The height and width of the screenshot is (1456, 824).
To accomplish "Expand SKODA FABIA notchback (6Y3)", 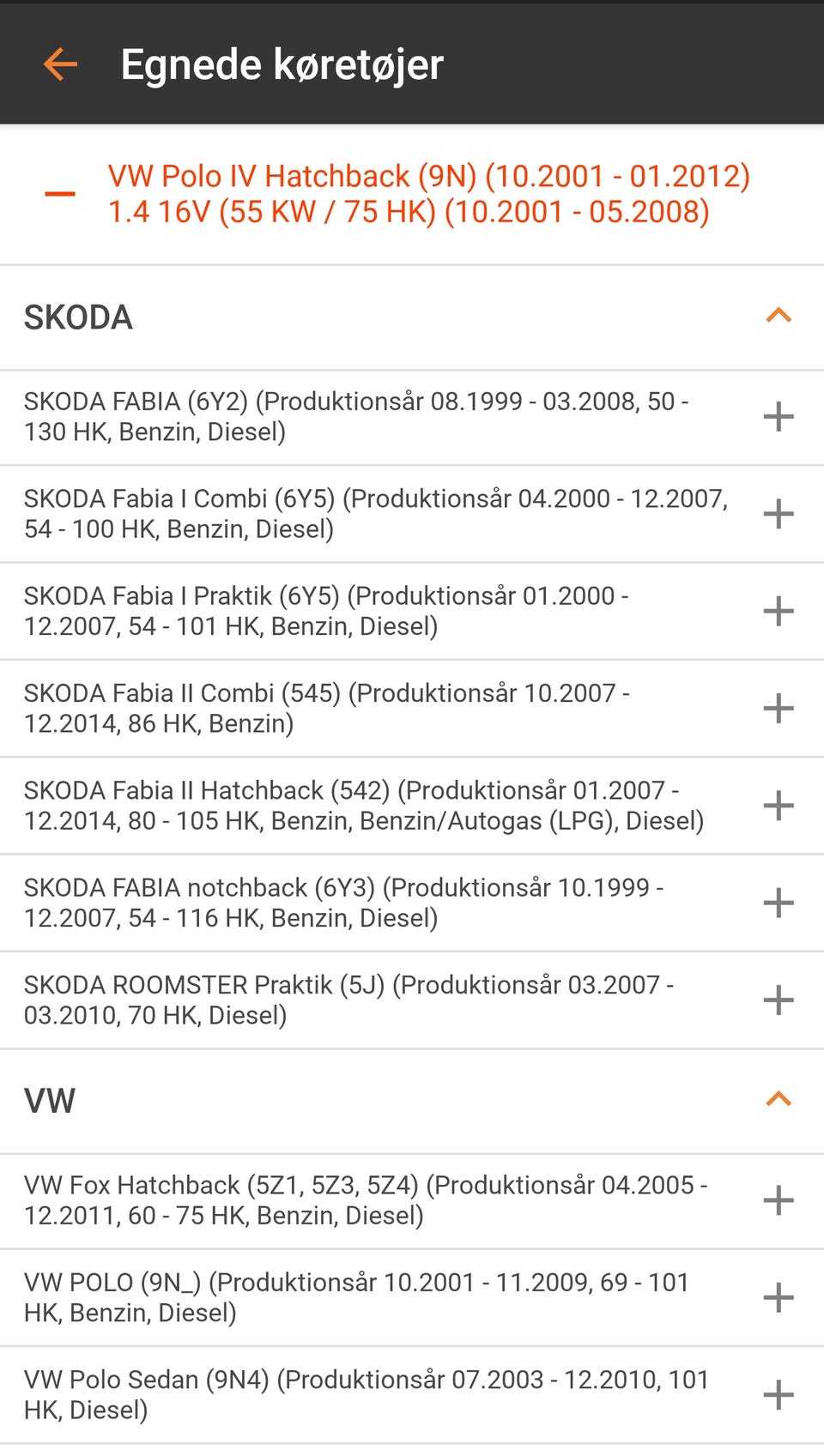I will coord(778,903).
